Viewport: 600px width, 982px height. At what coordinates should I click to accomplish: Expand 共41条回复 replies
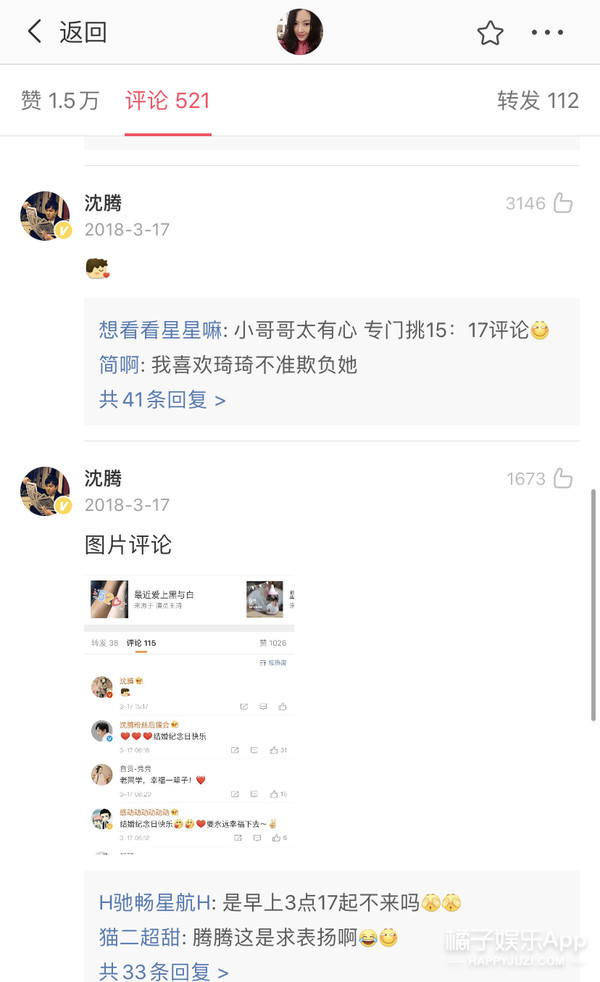coord(162,399)
